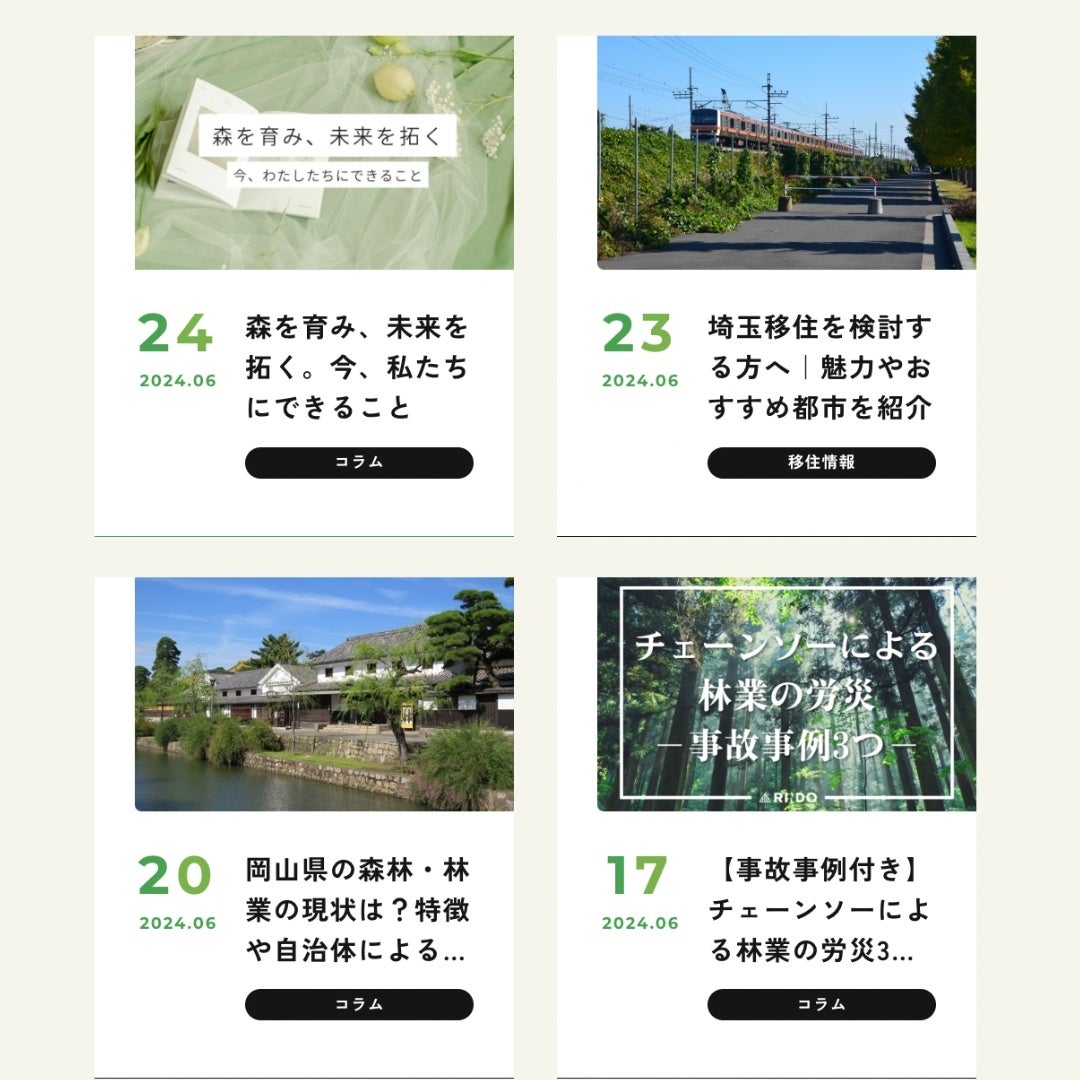1080x1080 pixels.
Task: Open the 埼玉移住を検討する方へ article title
Action: coord(819,368)
